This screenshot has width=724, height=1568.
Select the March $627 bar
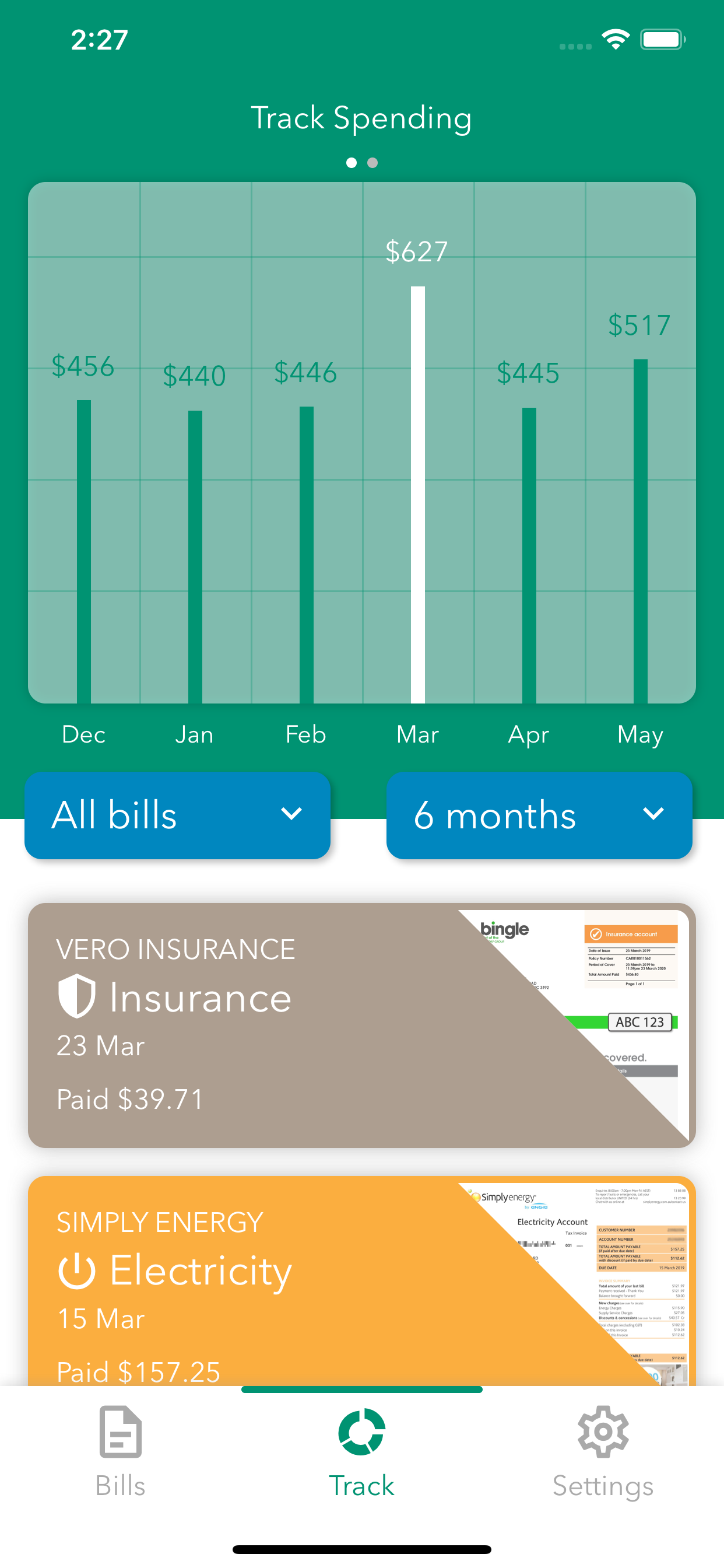coord(417,494)
